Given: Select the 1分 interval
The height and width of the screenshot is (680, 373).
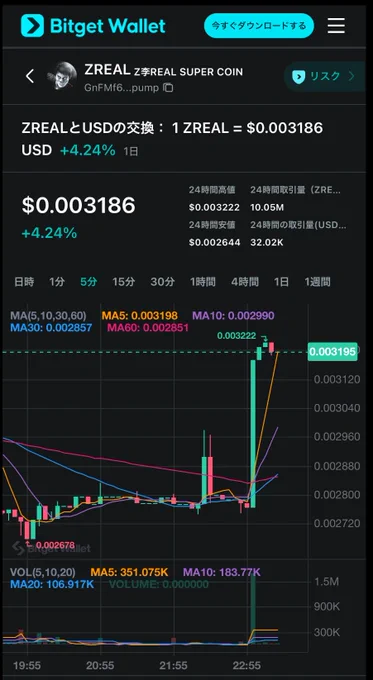Looking at the screenshot, I should click(x=57, y=282).
